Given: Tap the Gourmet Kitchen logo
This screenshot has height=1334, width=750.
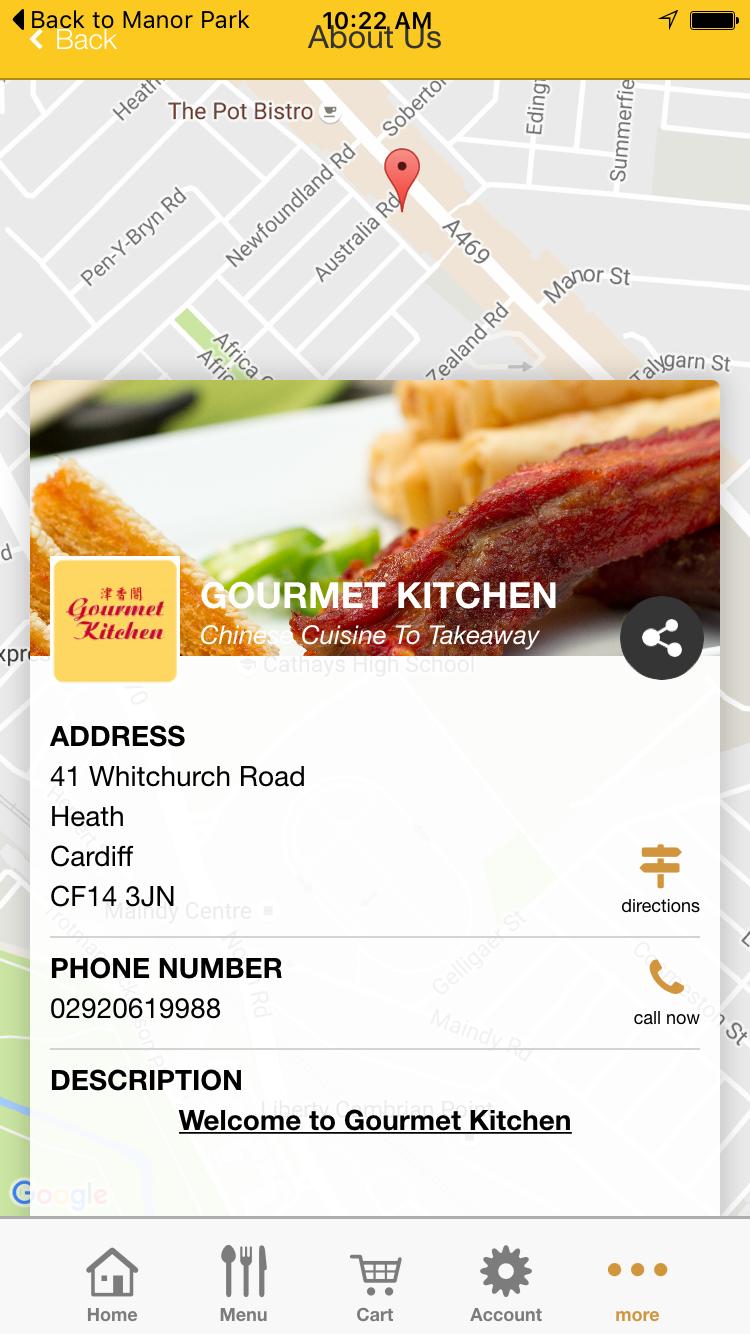Looking at the screenshot, I should coord(114,618).
